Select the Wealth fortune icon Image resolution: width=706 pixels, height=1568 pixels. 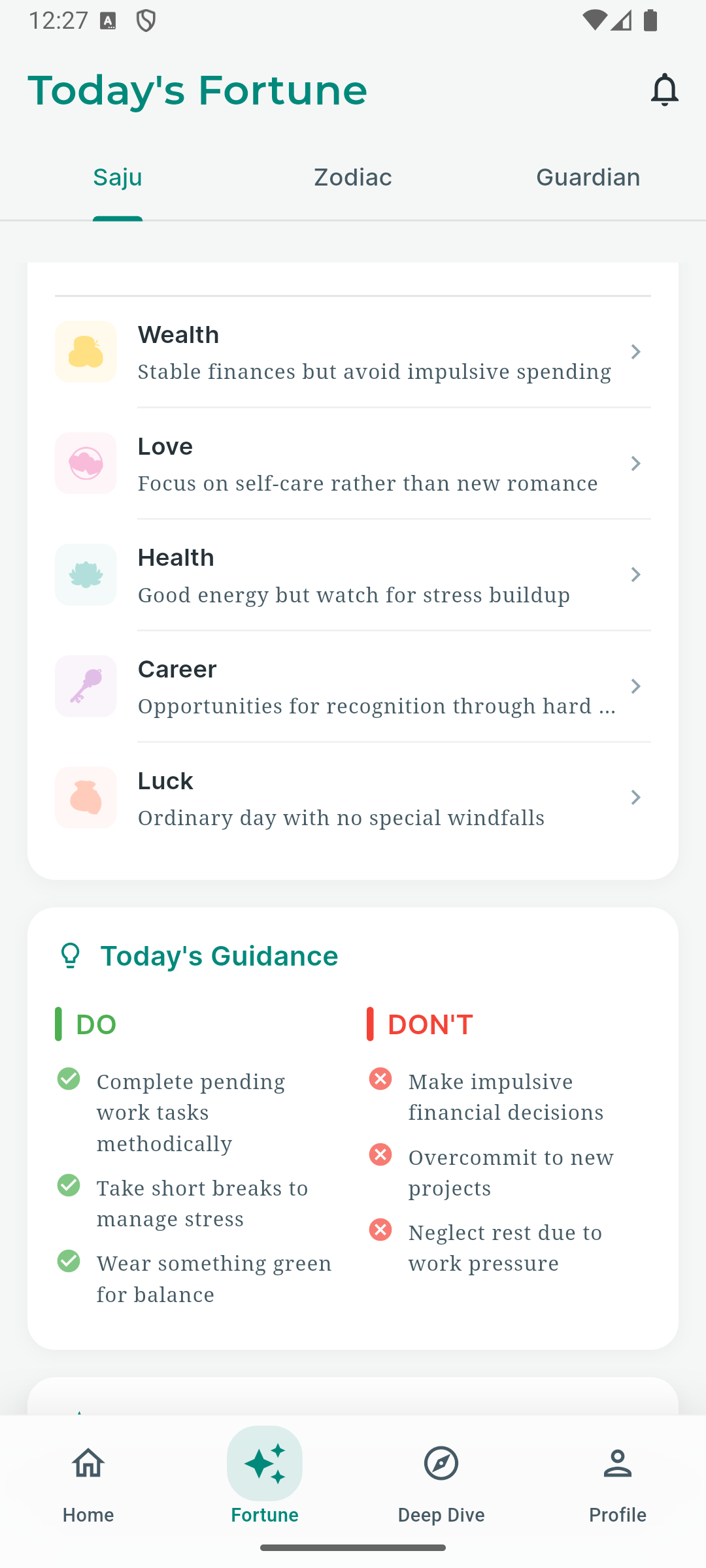(x=86, y=351)
